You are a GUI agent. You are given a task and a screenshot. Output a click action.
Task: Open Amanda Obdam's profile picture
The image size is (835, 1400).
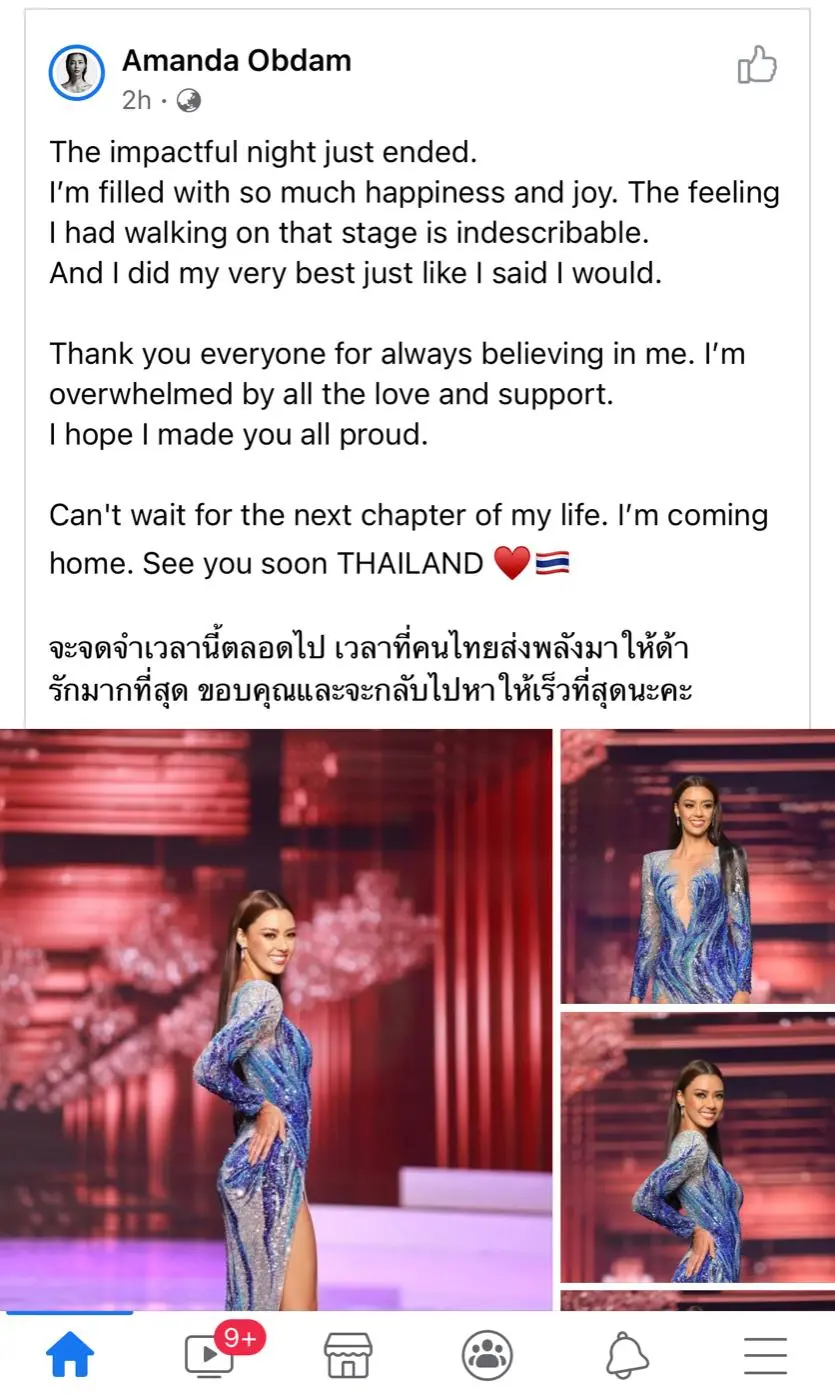coord(77,72)
